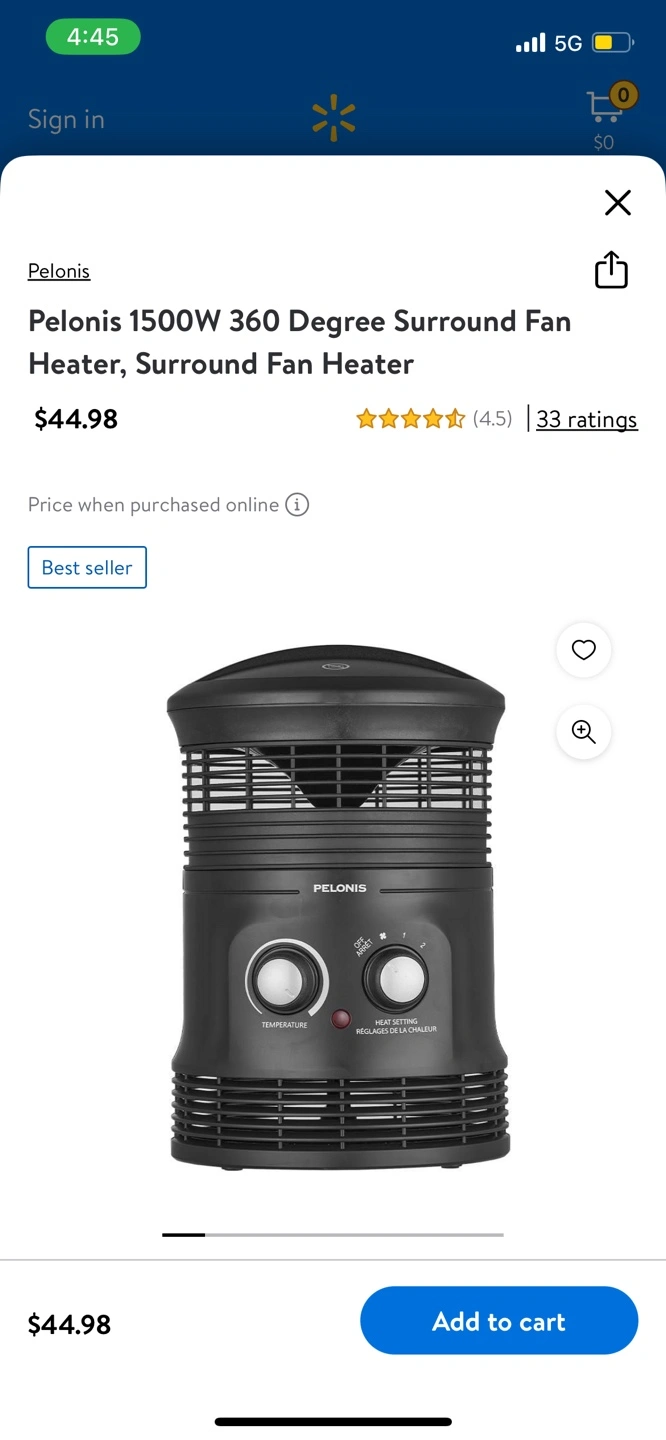Screen dimensions: 666x1440
Task: Share this Pelonis heater listing
Action: coord(611,270)
